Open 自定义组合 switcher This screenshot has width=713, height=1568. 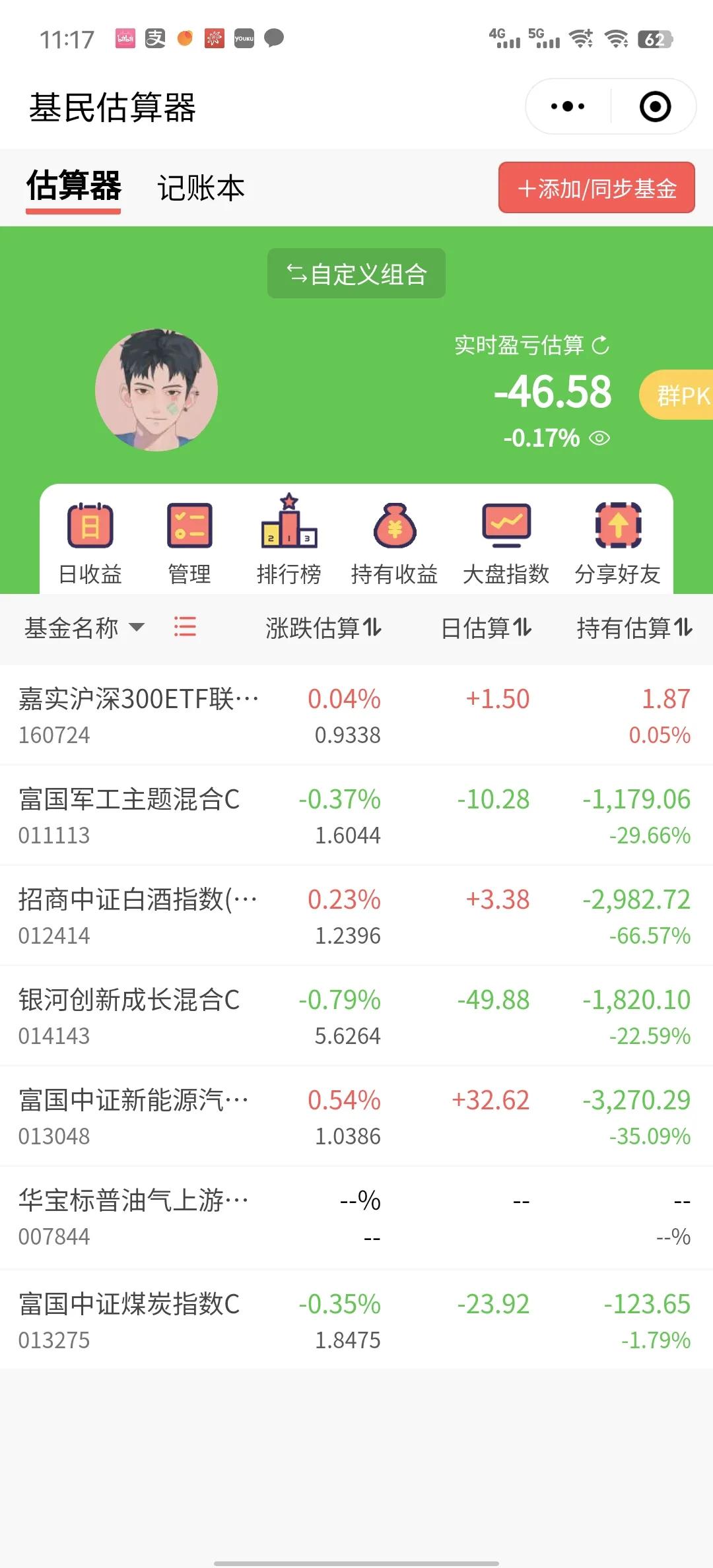point(356,274)
